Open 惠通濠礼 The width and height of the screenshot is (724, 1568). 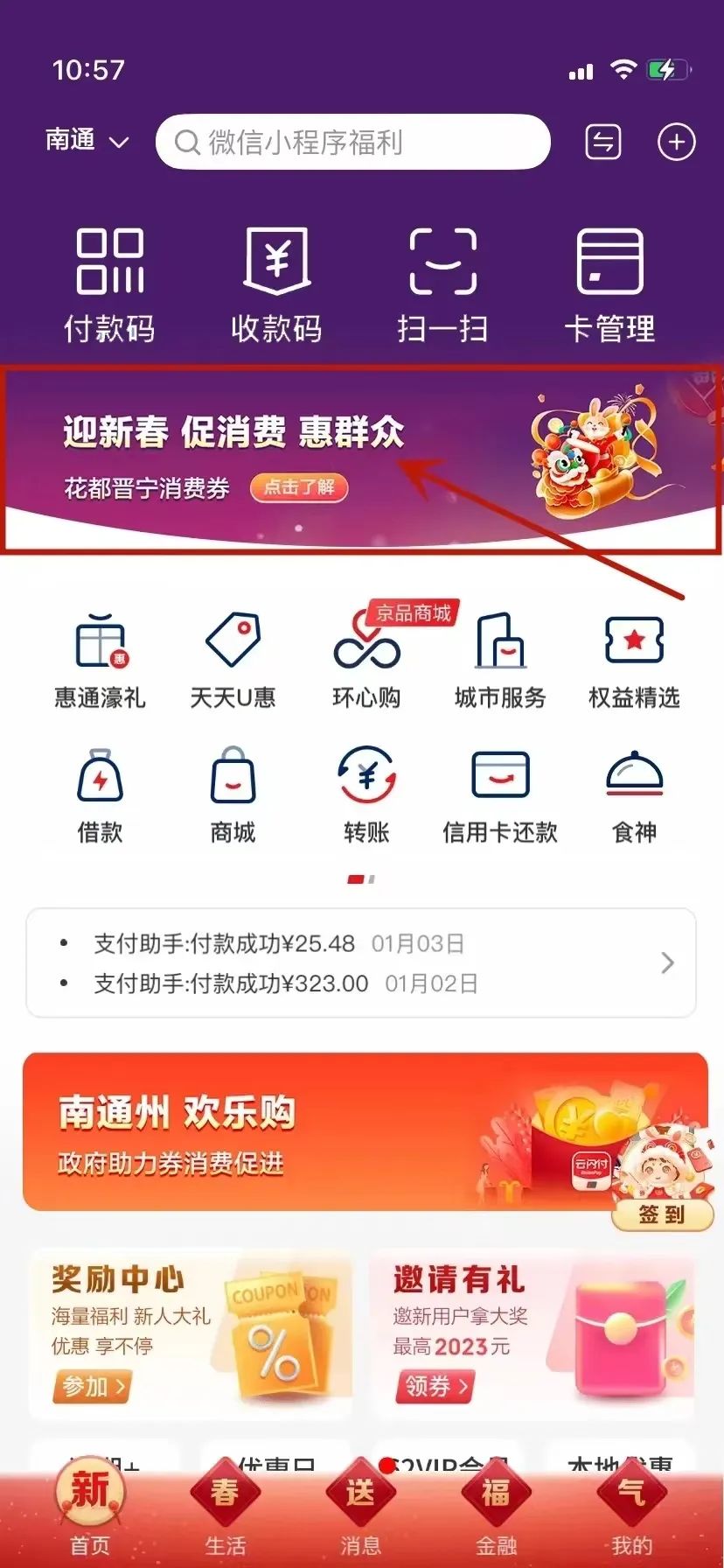click(100, 661)
